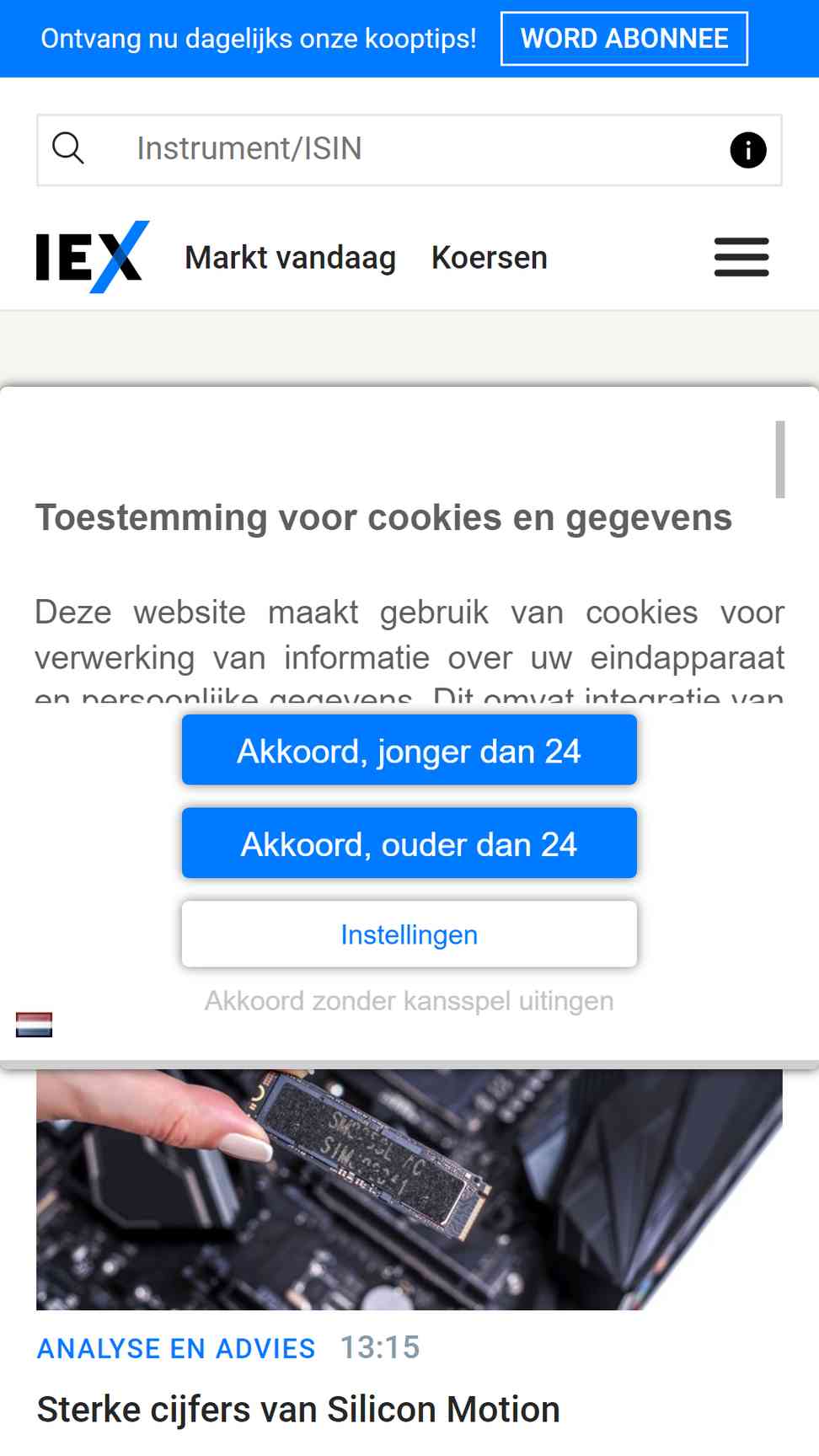The image size is (819, 1456).
Task: Open the info icon in search bar
Action: point(747,150)
